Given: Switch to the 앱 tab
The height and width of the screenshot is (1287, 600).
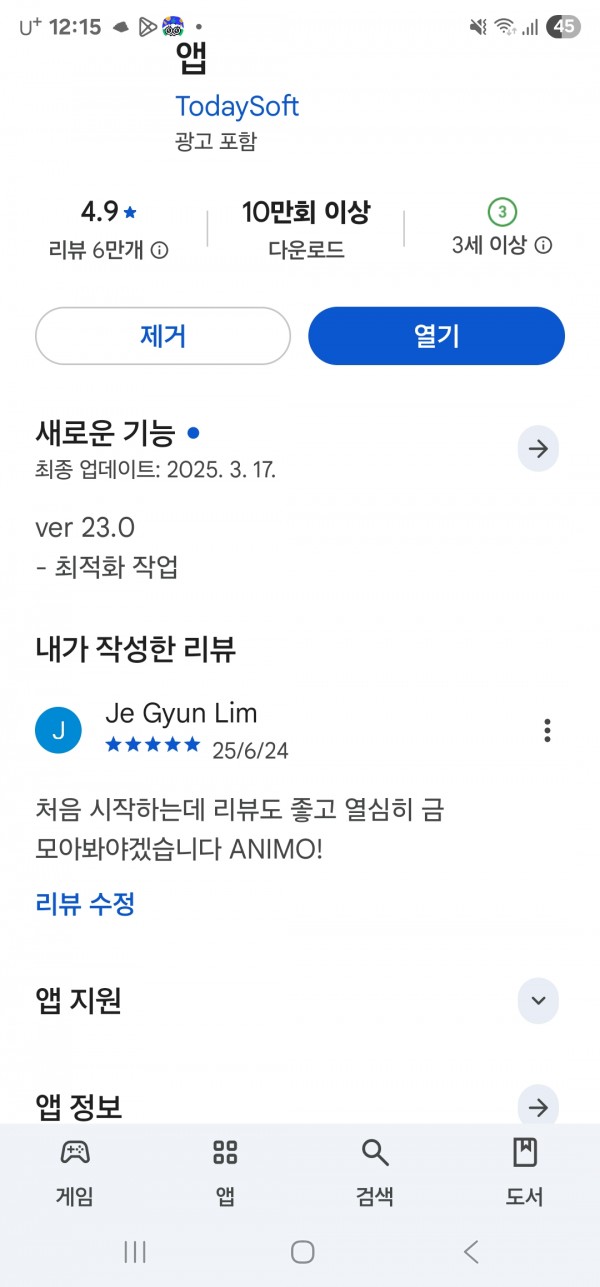Looking at the screenshot, I should (x=225, y=1171).
